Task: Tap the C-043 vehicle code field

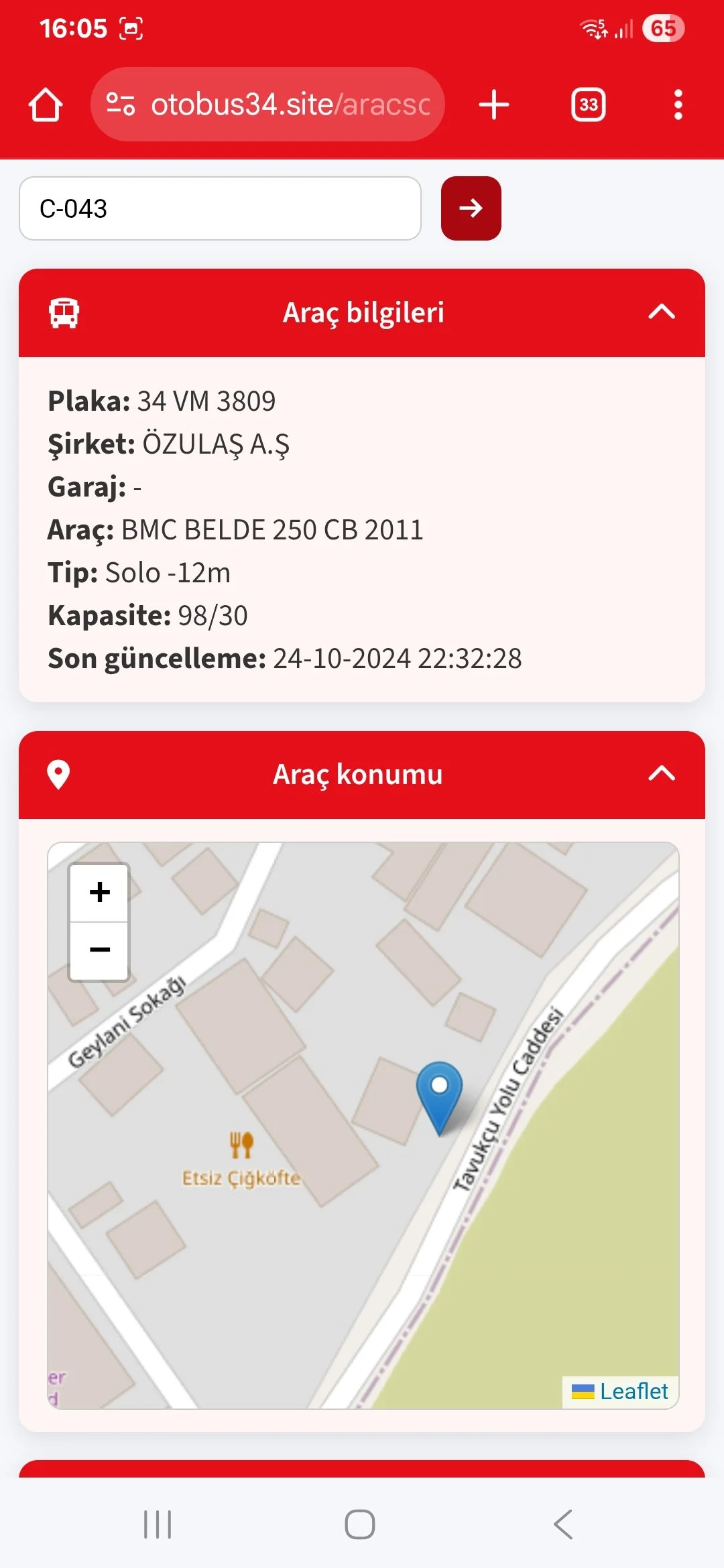Action: pos(220,208)
